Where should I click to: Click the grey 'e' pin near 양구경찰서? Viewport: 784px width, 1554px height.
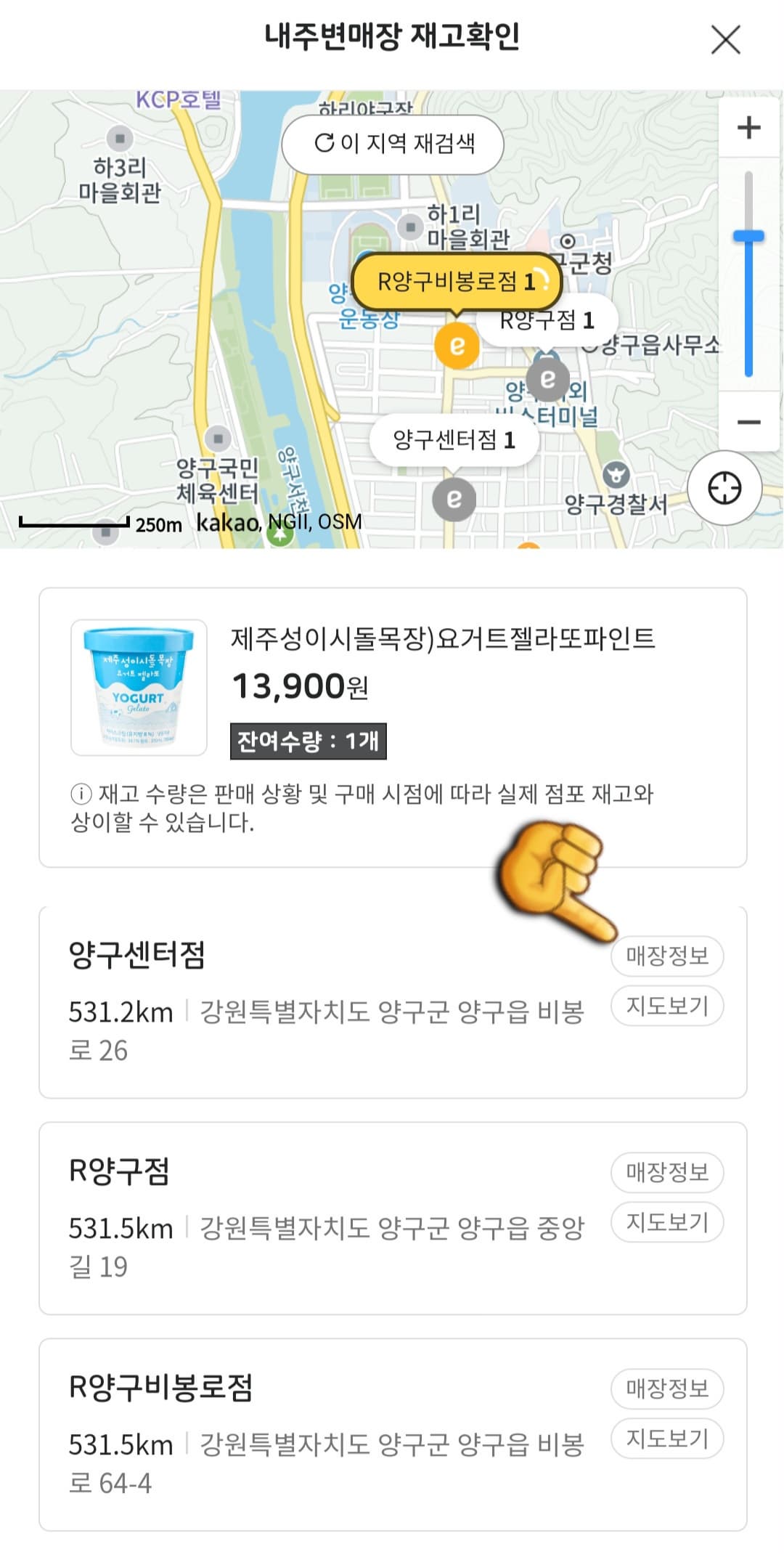455,498
